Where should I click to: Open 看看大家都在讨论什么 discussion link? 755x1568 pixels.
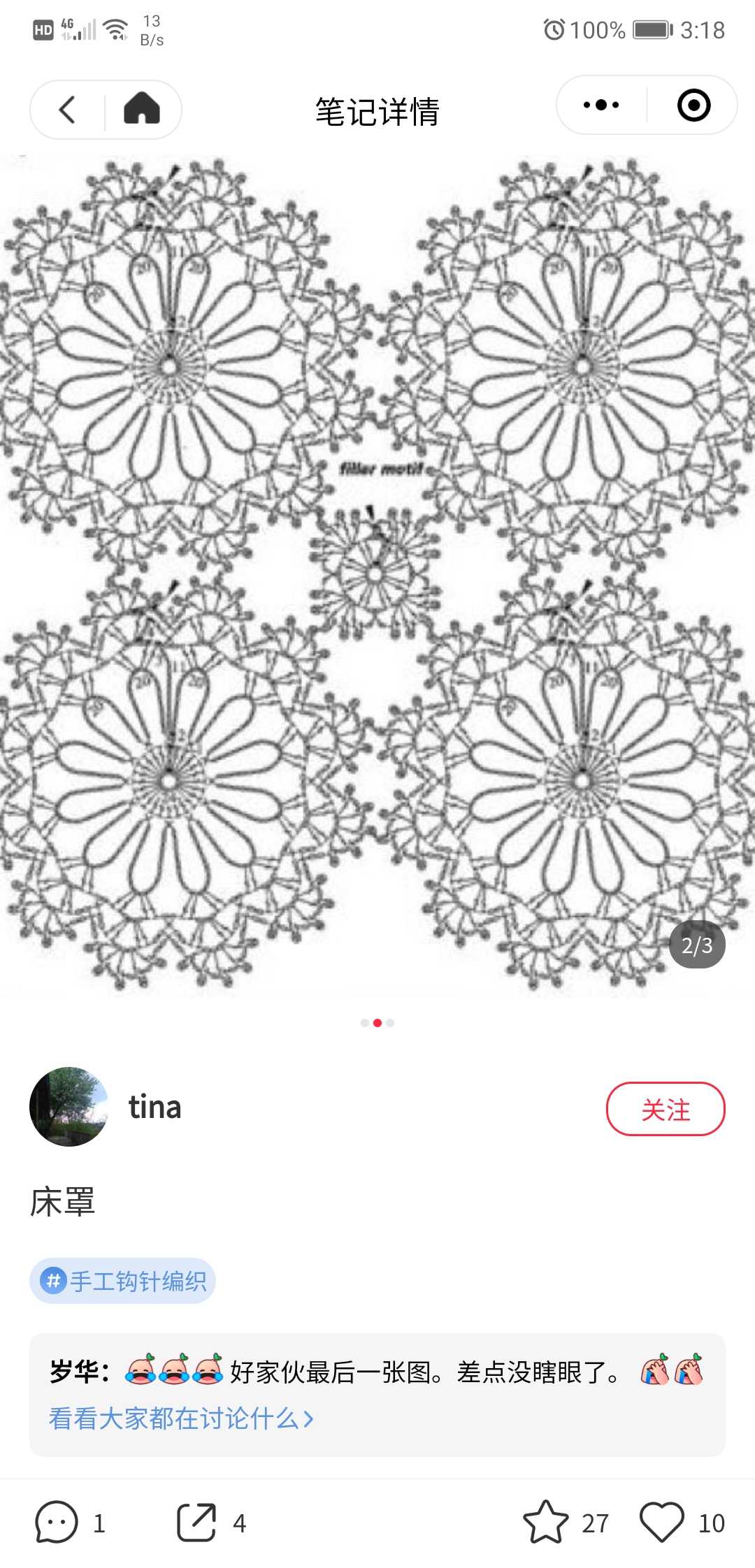click(x=181, y=1419)
